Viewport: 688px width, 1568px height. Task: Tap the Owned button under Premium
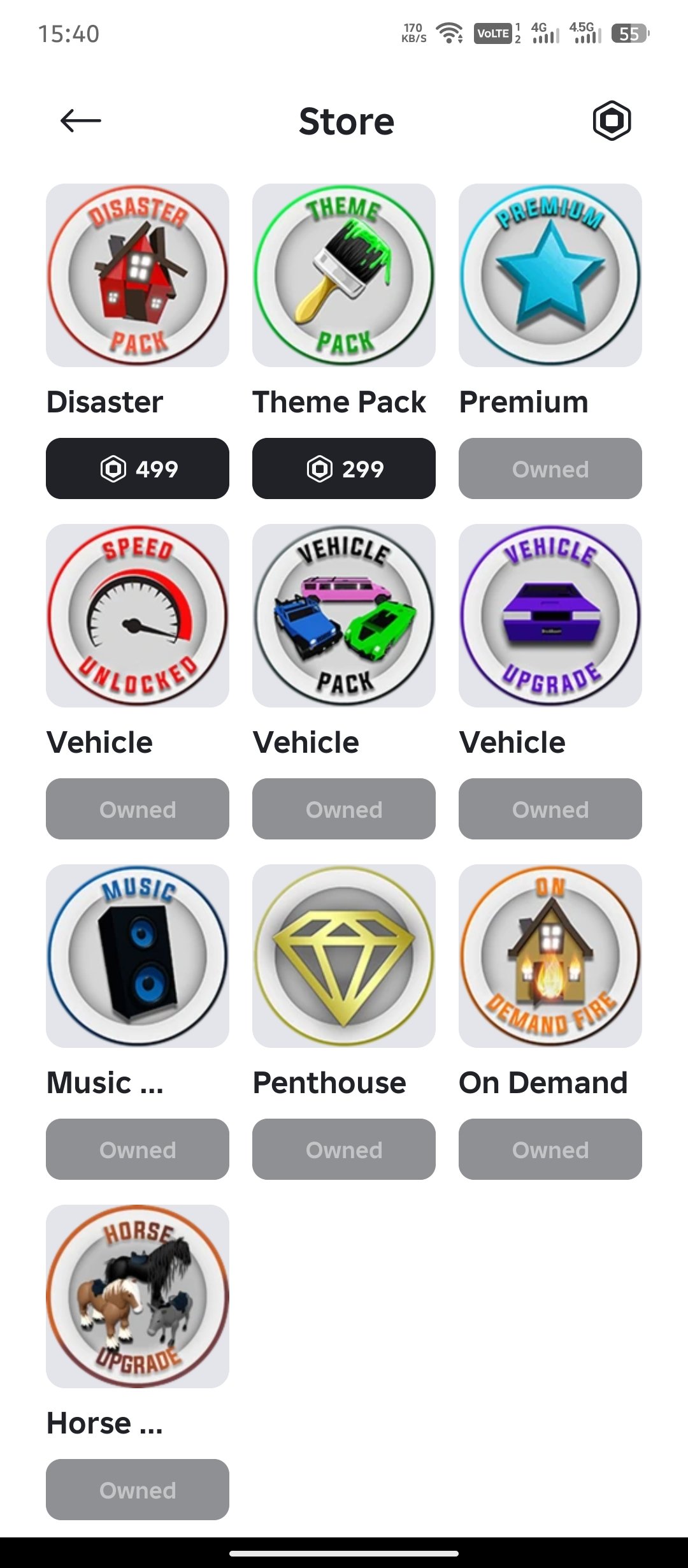point(550,468)
